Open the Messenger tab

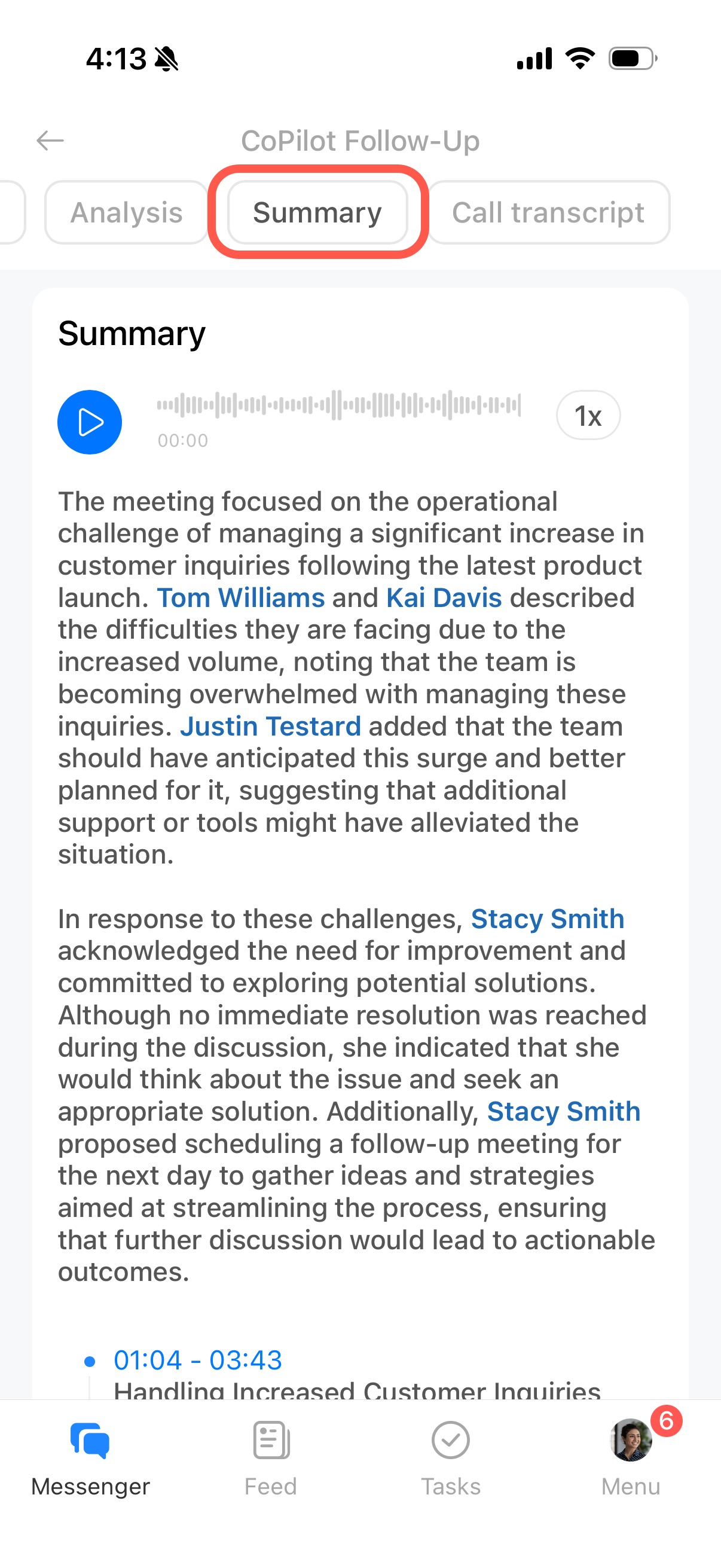click(90, 1459)
